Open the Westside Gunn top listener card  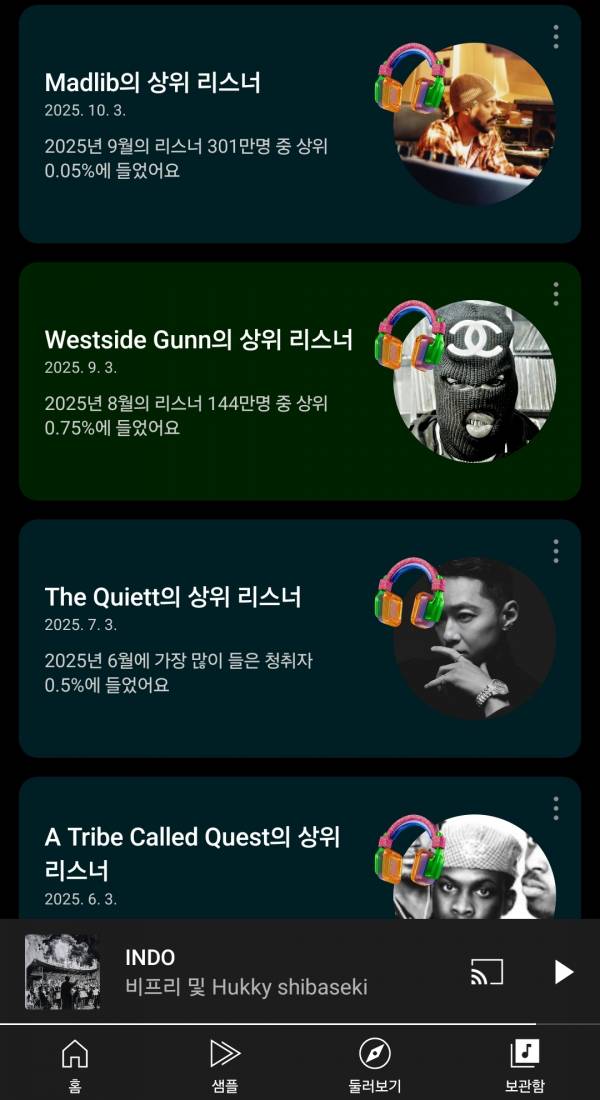(200, 382)
